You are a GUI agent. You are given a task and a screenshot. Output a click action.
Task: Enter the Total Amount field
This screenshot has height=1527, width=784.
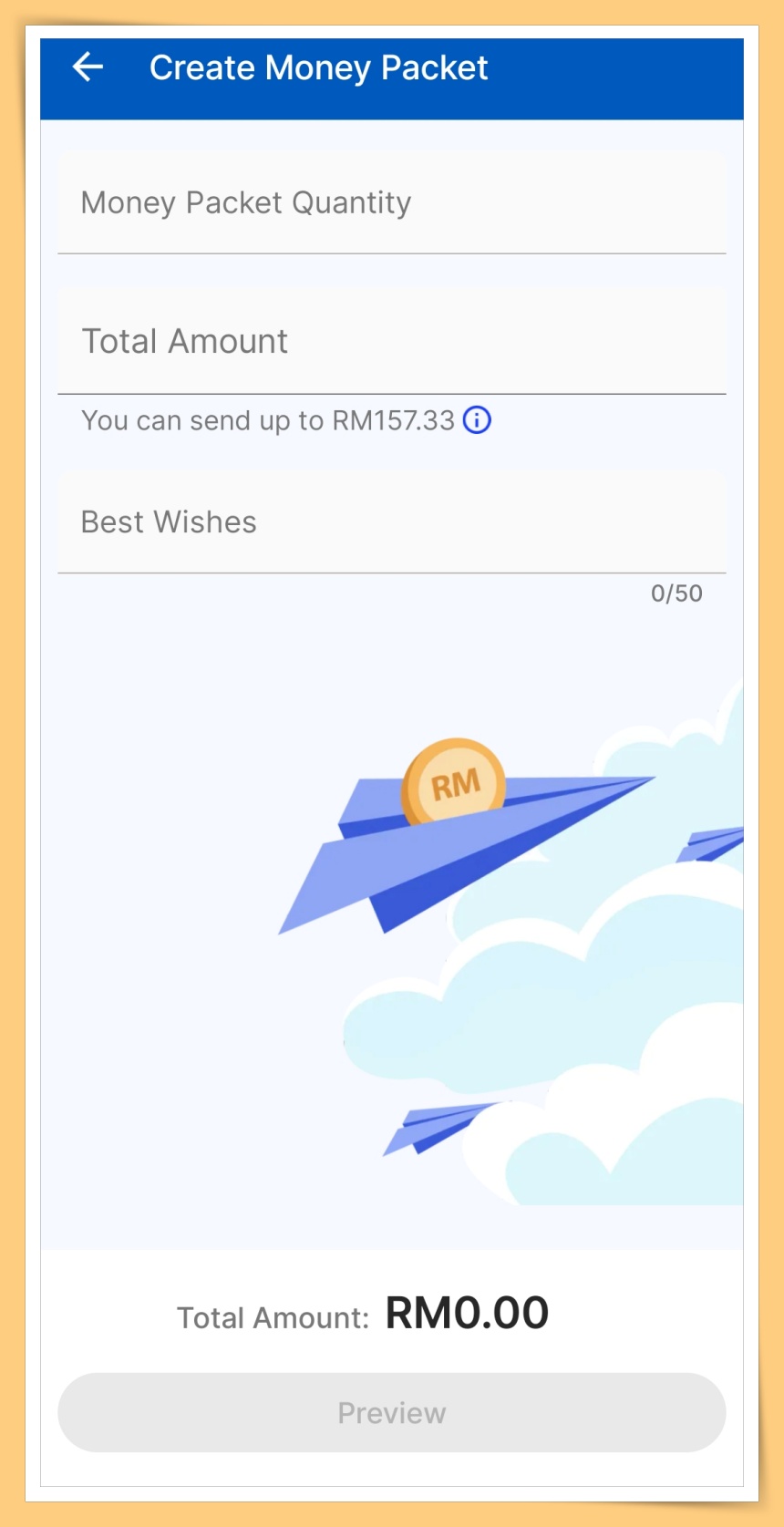click(391, 342)
